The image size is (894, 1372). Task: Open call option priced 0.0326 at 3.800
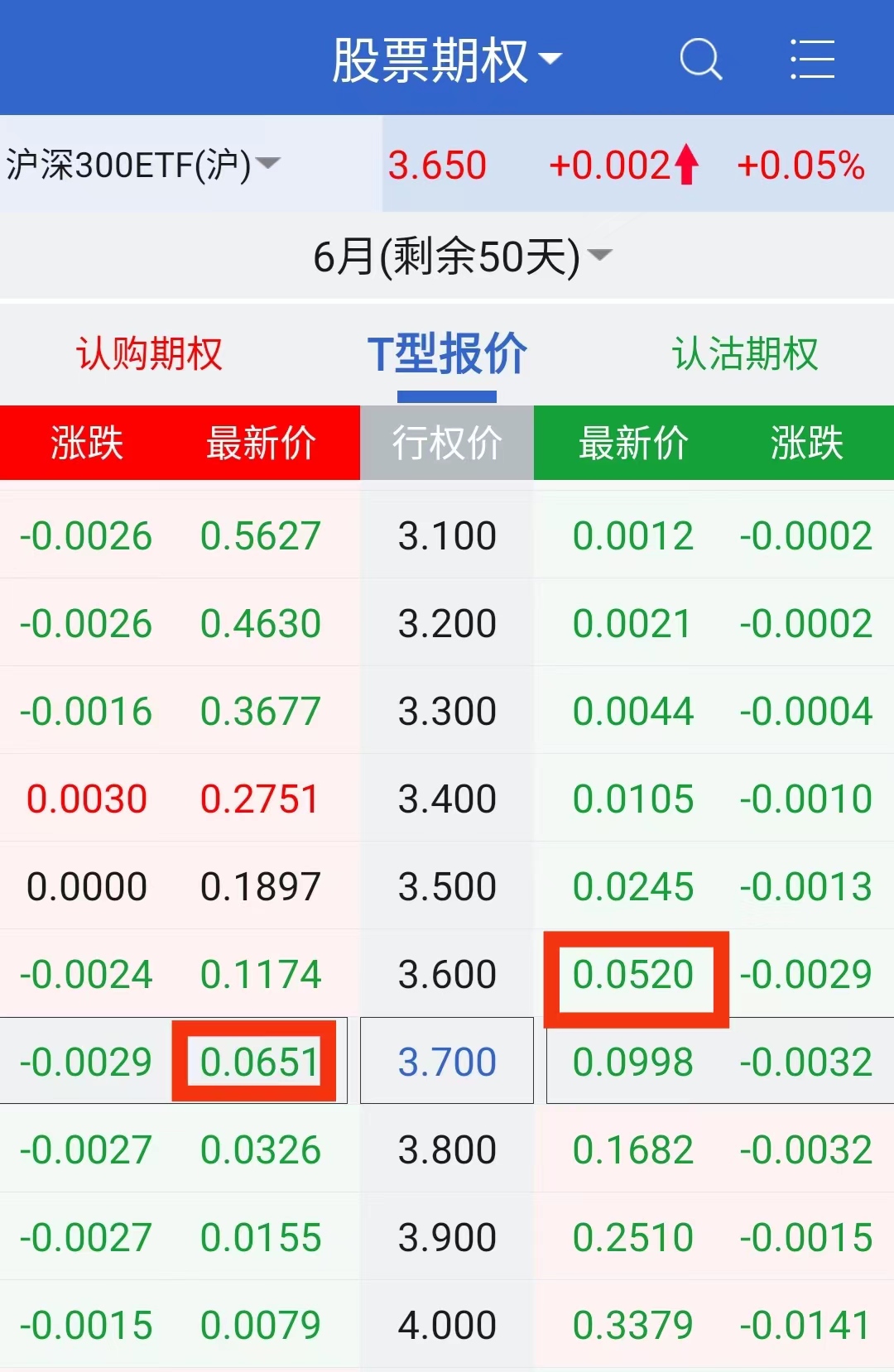point(260,1149)
